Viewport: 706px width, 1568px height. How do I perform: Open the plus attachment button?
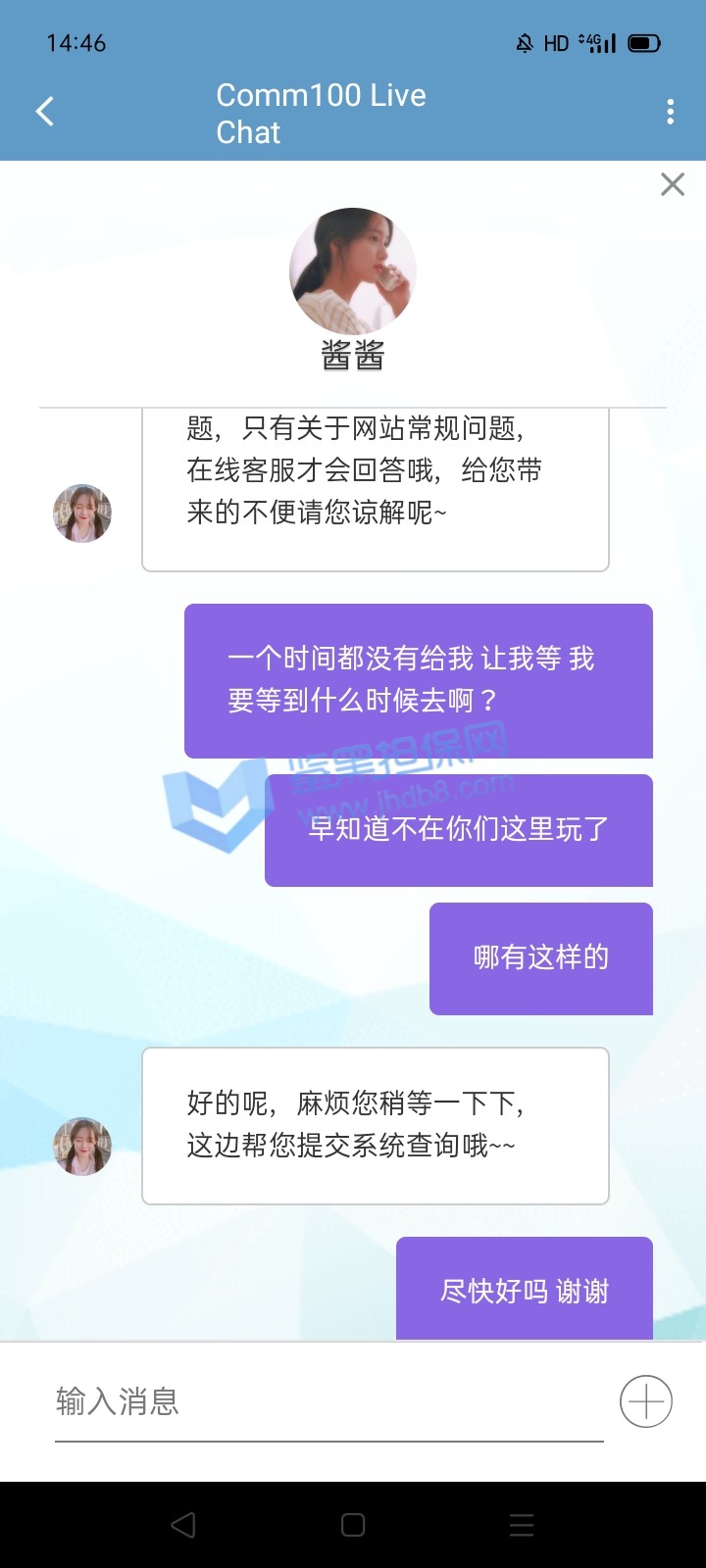pyautogui.click(x=646, y=1401)
